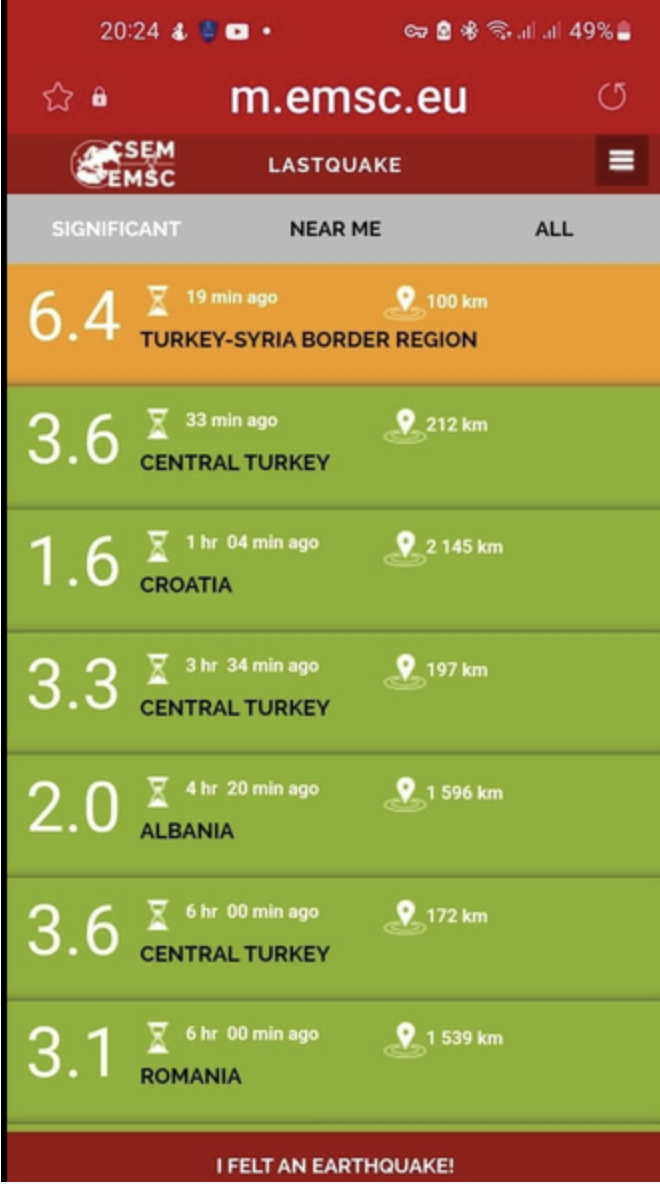
Task: Open the 3.6 Central Turkey quake 172 km away
Action: 333,937
